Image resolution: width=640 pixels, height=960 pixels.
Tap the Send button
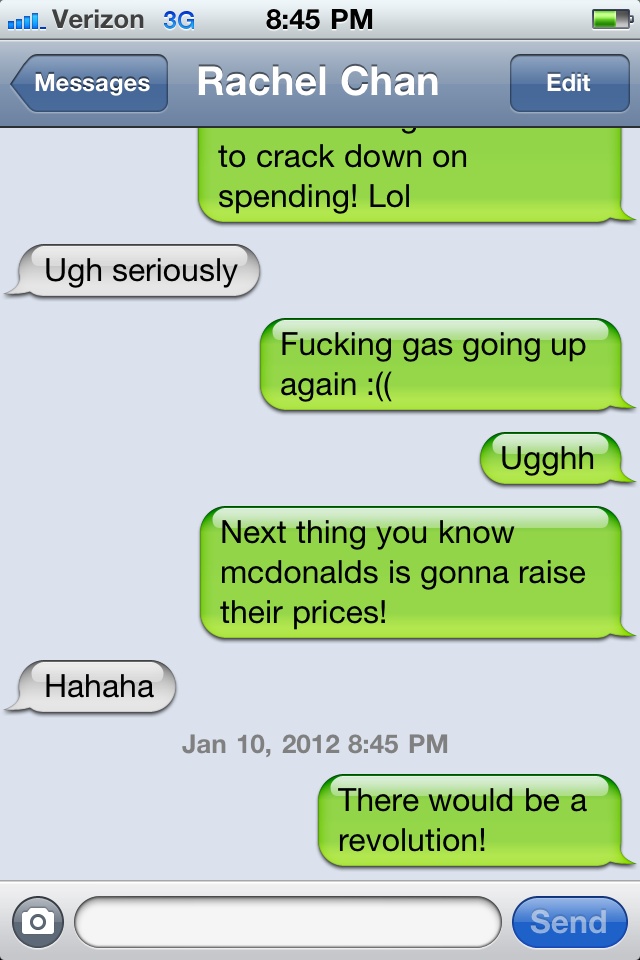click(568, 921)
